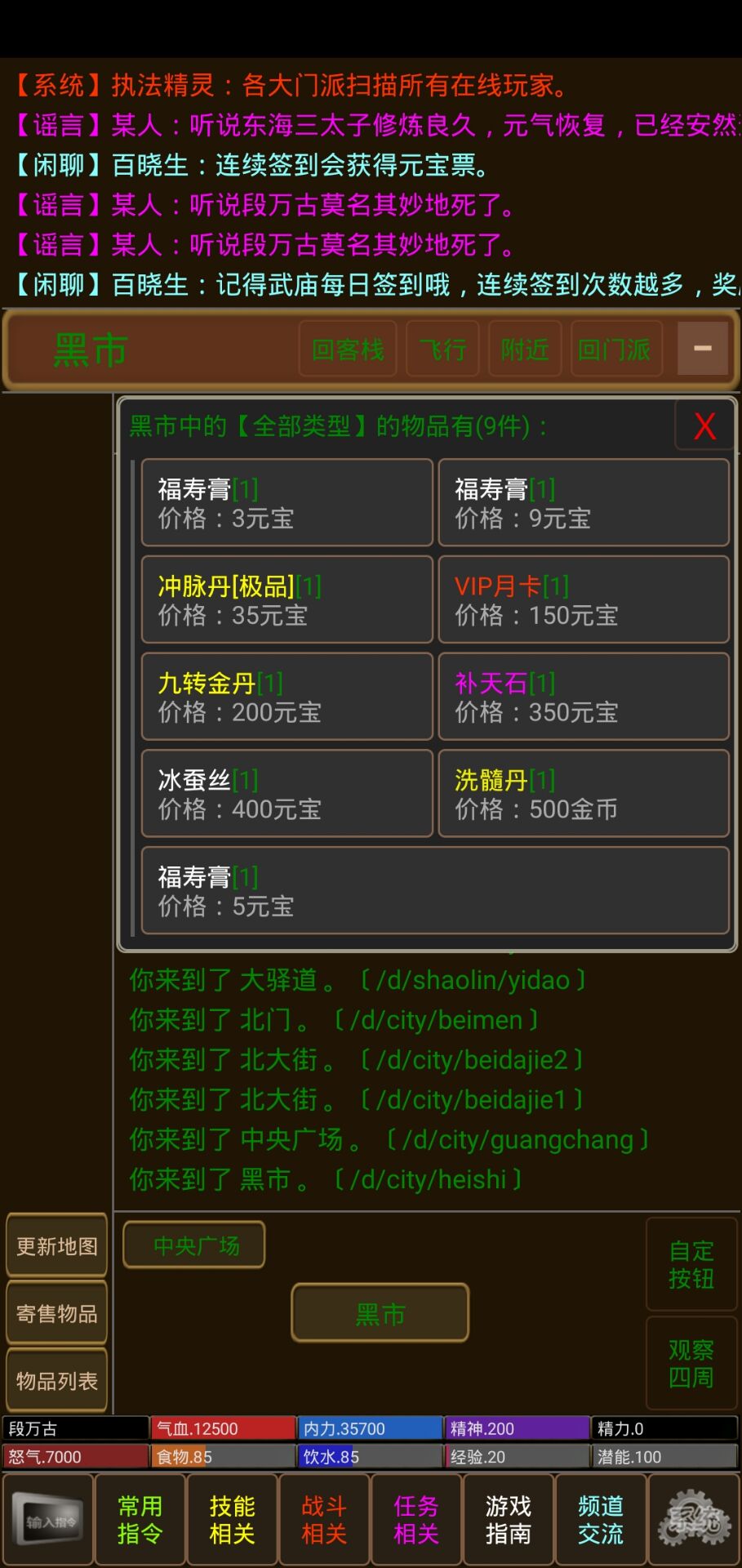Tap 回门派 to return to sect
The width and height of the screenshot is (742, 1568).
coord(615,350)
